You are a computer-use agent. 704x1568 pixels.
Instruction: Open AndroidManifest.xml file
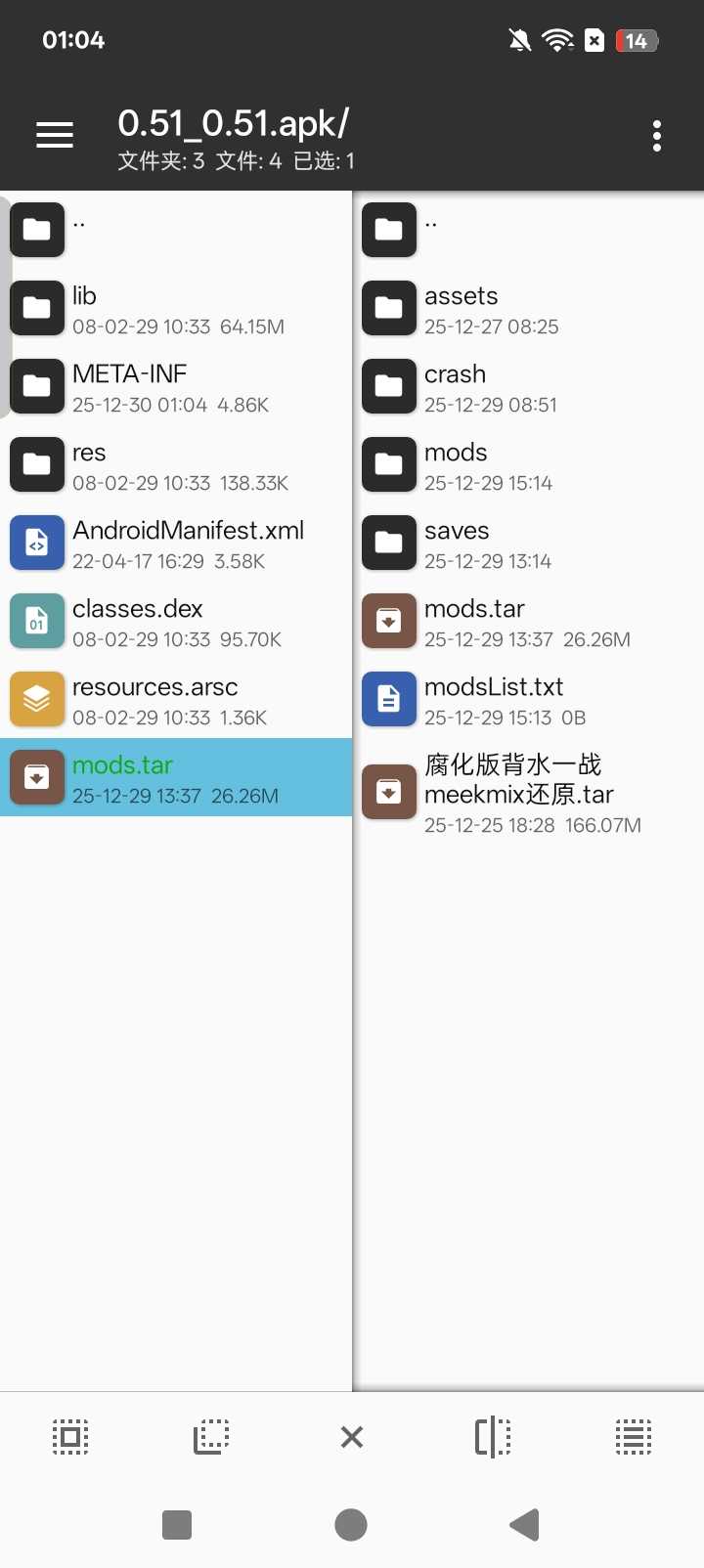coord(176,543)
